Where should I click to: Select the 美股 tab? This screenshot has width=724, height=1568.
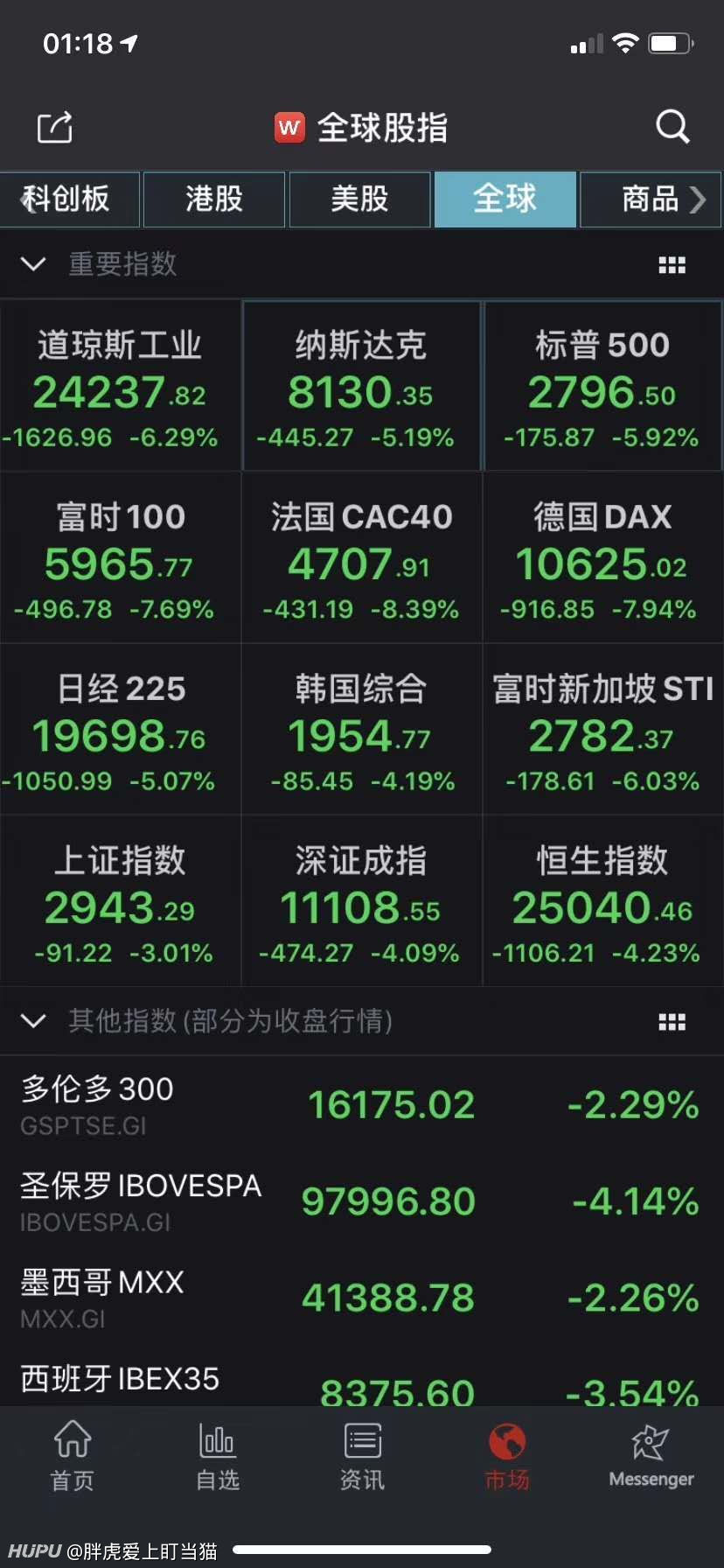(359, 199)
